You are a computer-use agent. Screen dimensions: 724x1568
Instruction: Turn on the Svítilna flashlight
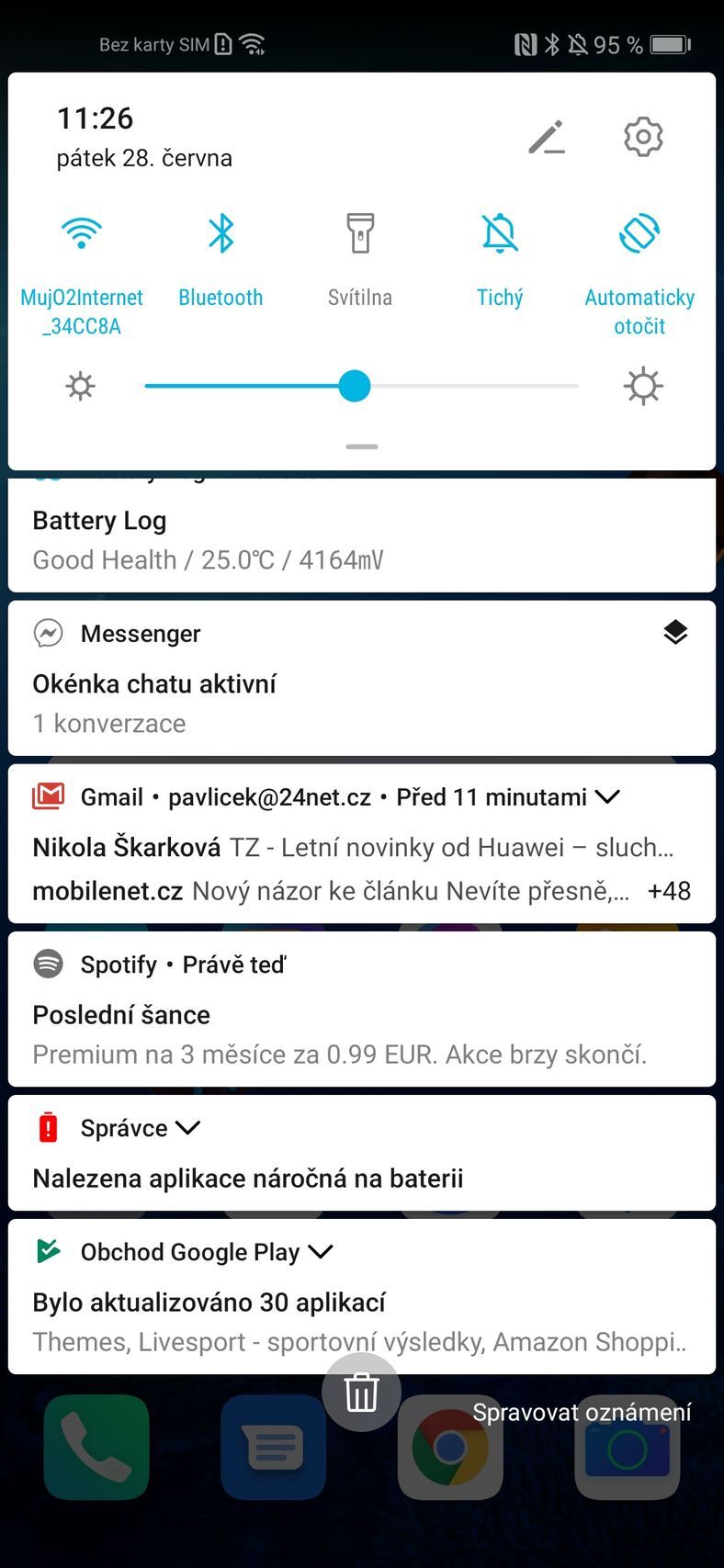(x=360, y=233)
